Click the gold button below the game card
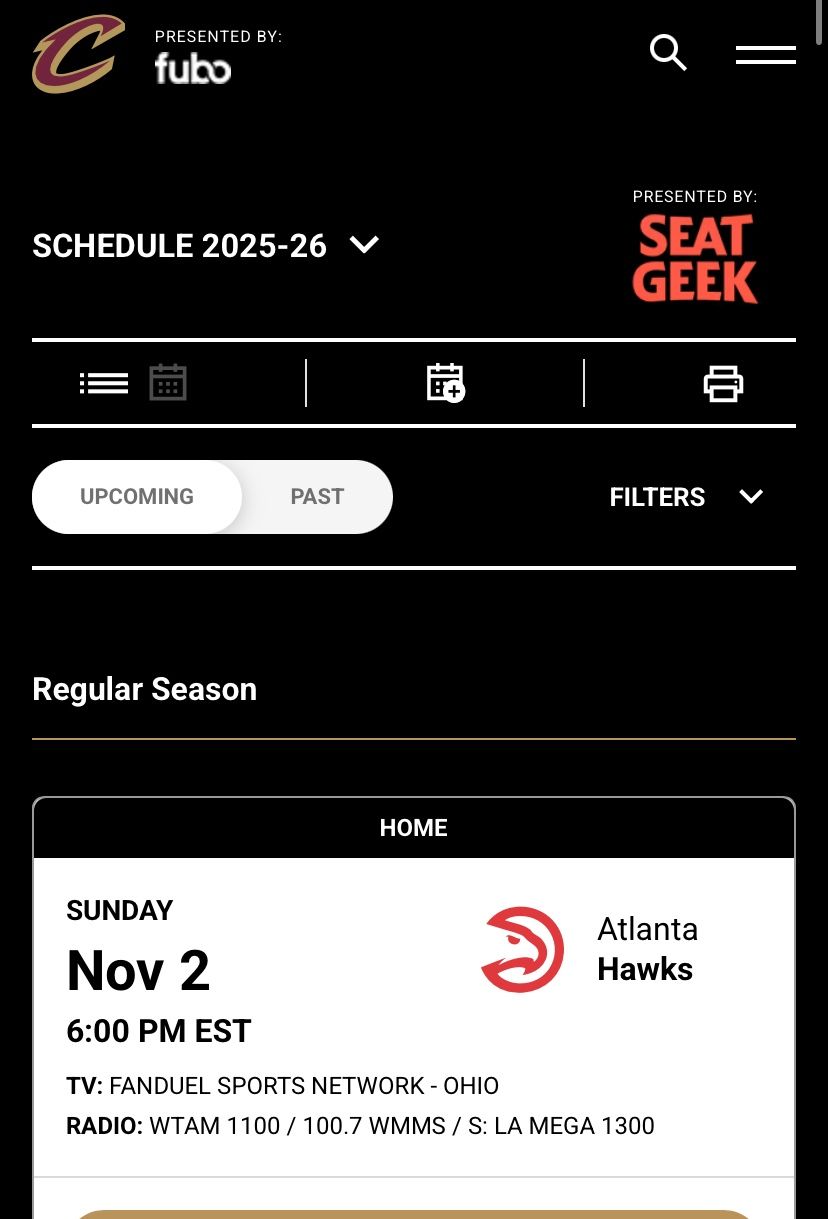This screenshot has width=828, height=1219. [413, 1214]
